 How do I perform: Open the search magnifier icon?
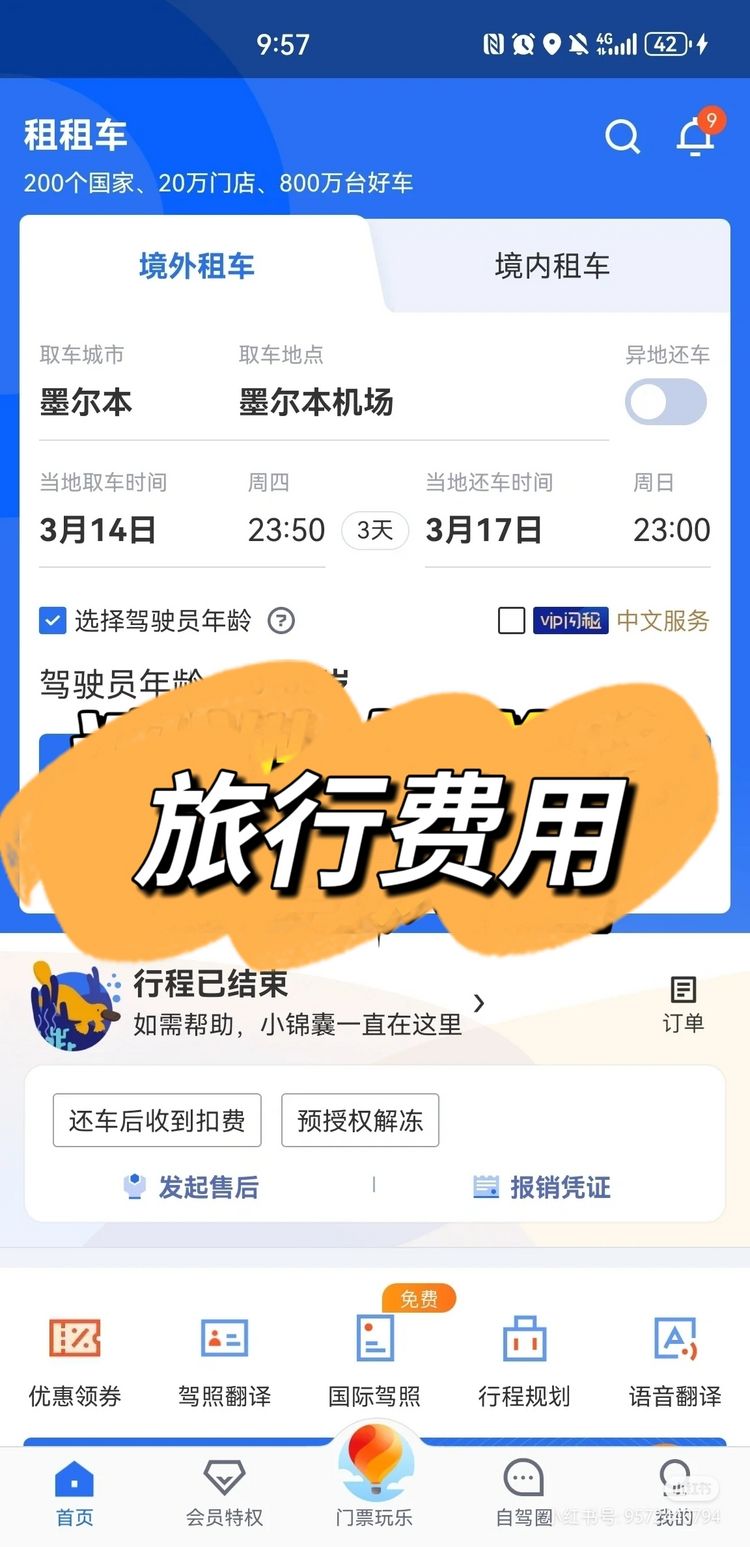click(x=622, y=137)
